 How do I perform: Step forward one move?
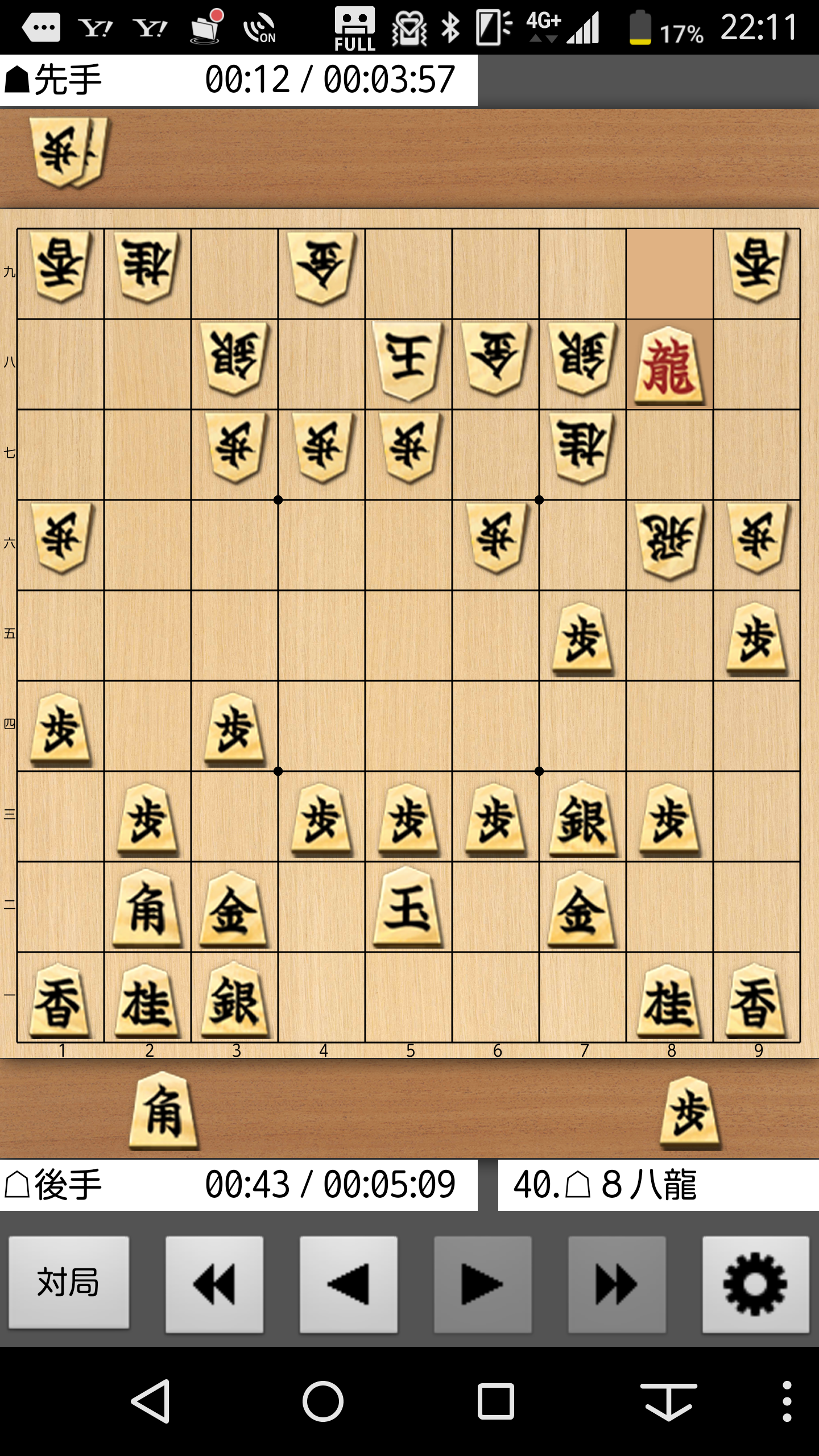point(482,1284)
